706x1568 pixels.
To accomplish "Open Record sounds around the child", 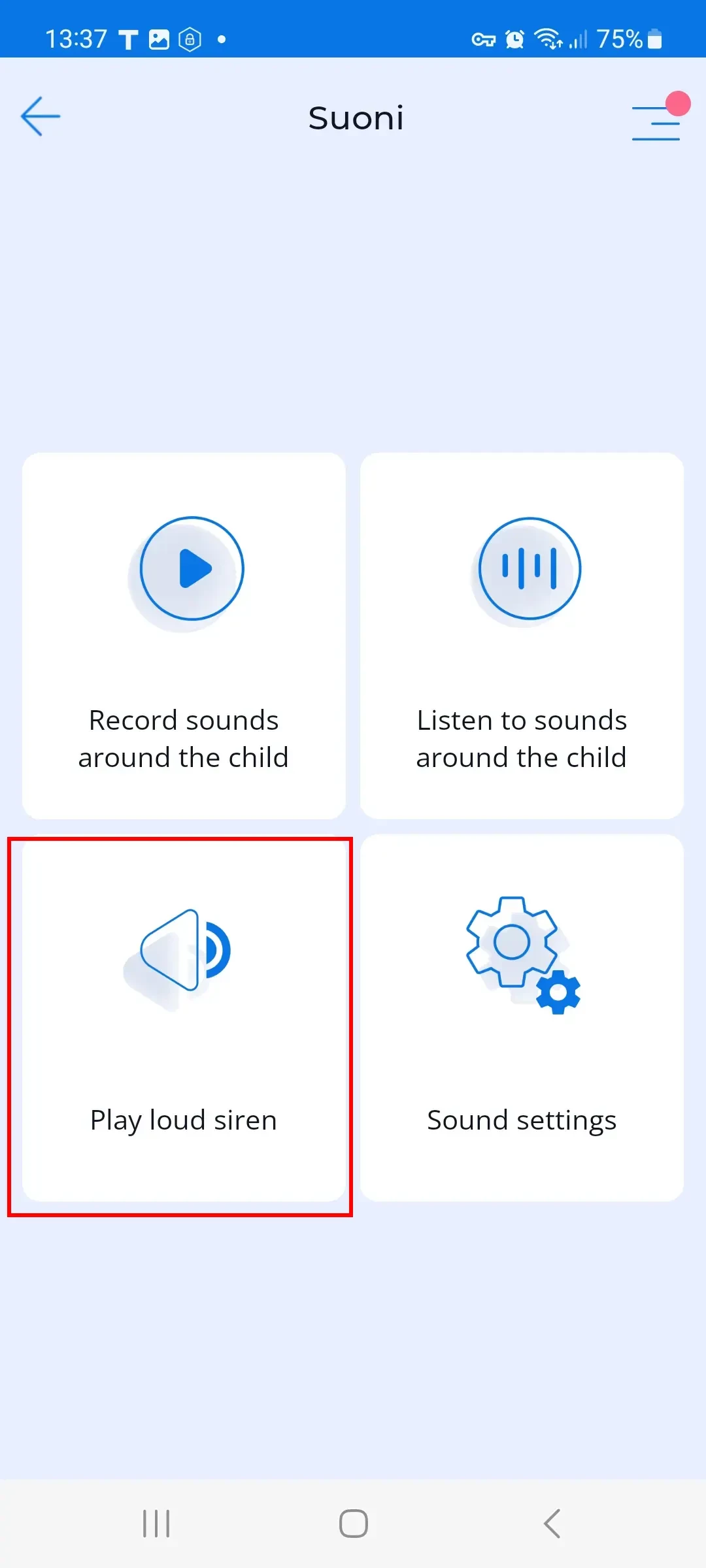I will (x=184, y=635).
